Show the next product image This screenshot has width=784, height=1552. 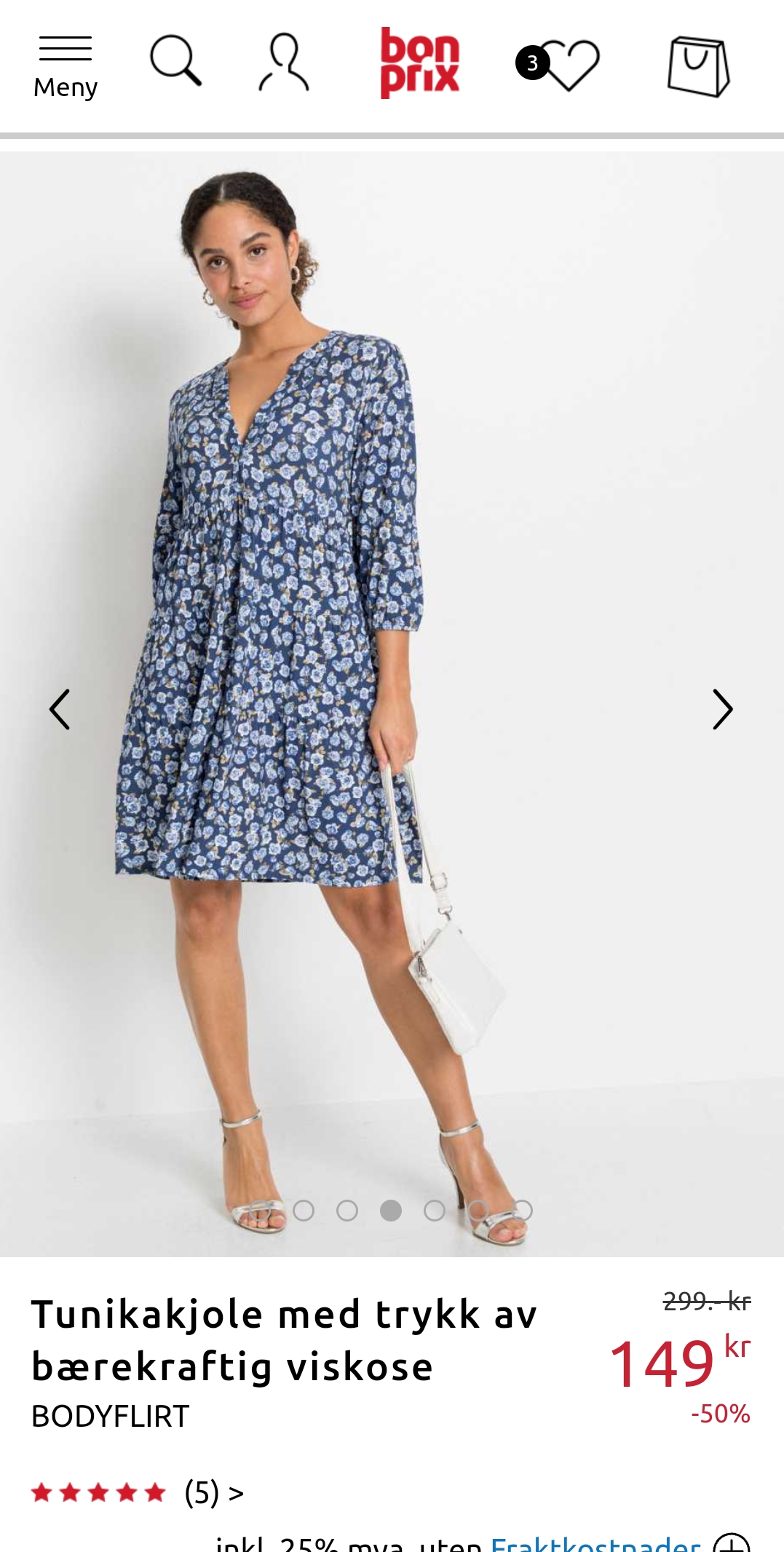pyautogui.click(x=722, y=709)
